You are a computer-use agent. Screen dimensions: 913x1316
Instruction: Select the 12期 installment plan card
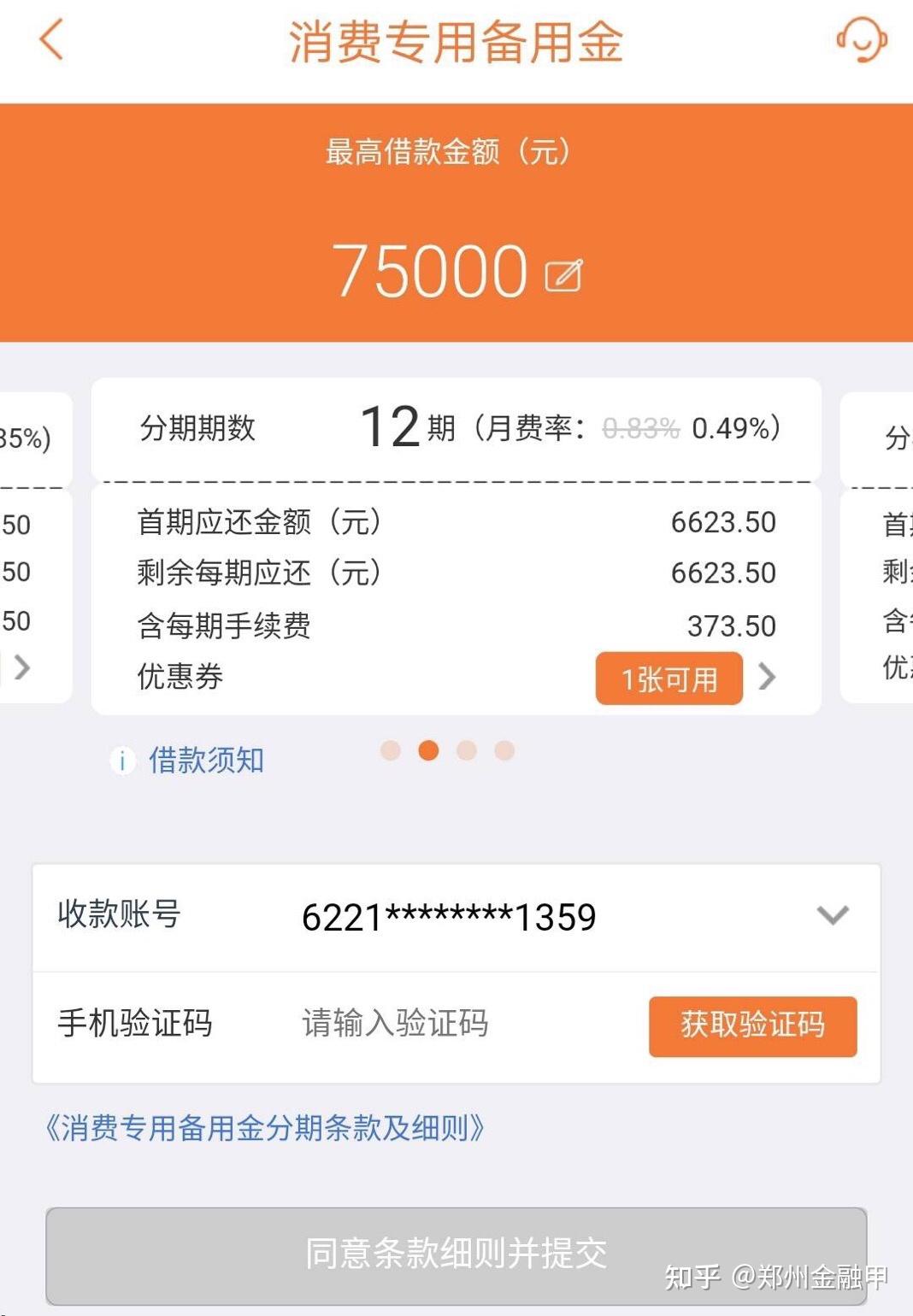click(x=456, y=428)
